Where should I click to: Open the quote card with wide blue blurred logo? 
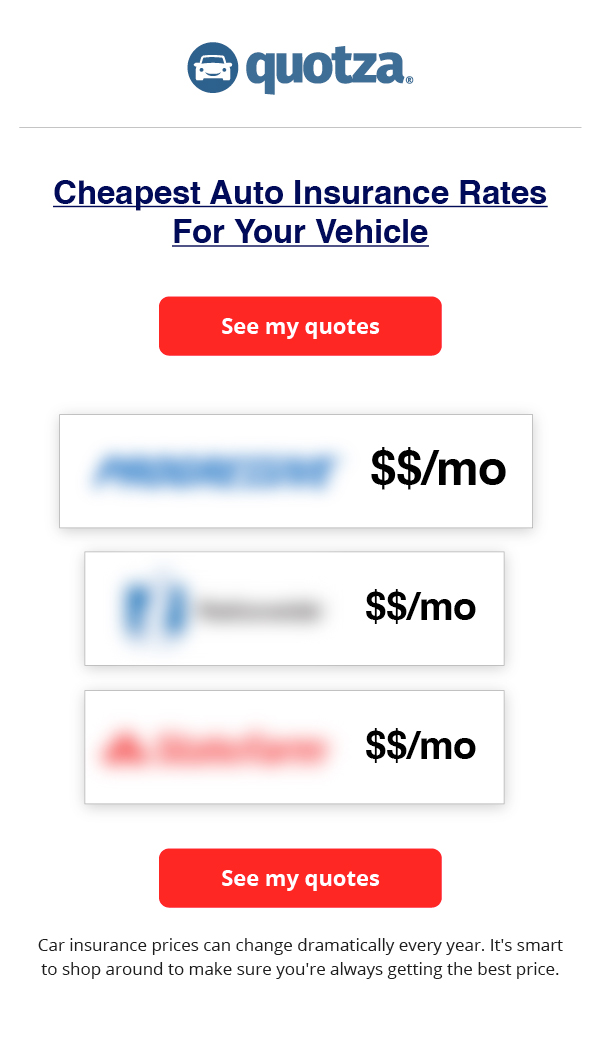tap(296, 471)
